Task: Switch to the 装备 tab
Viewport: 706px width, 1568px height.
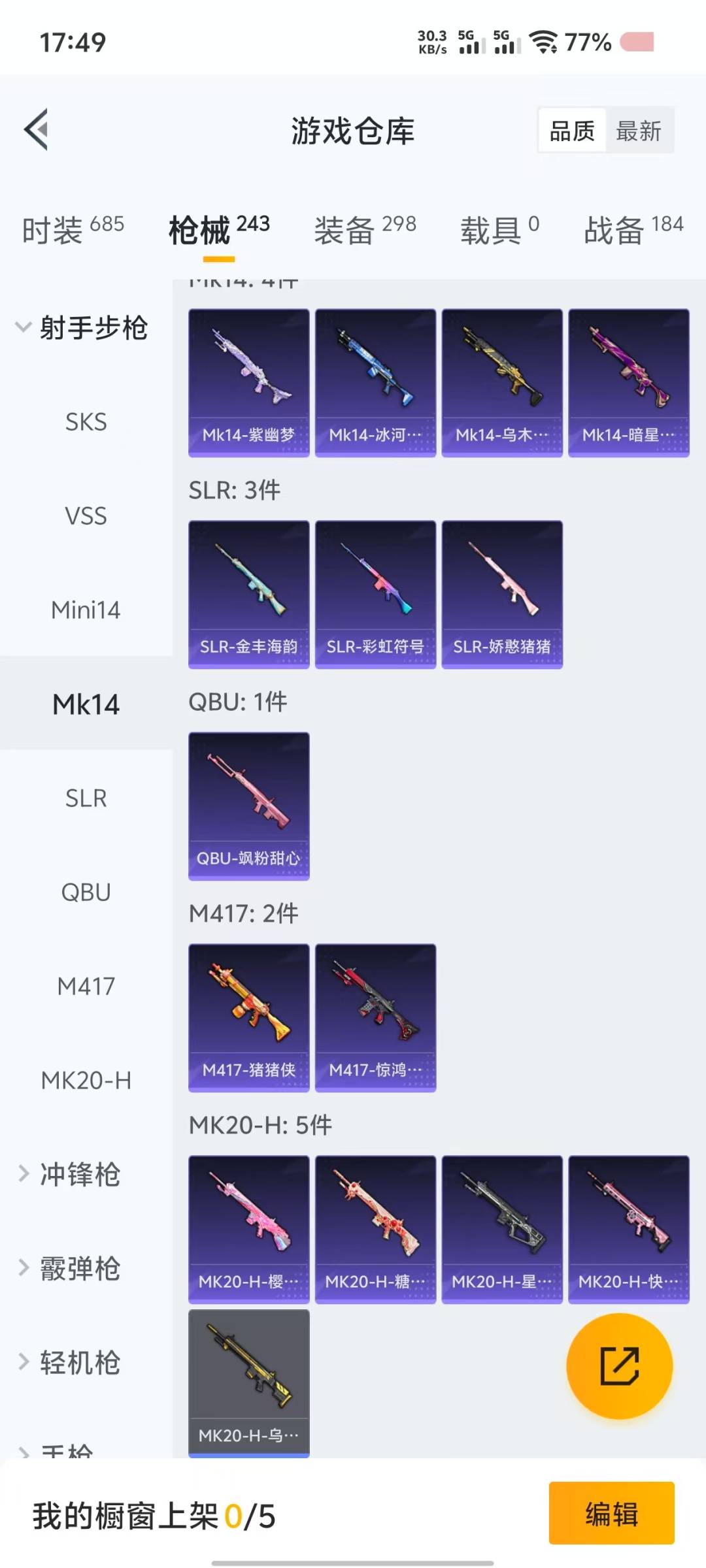Action: [x=365, y=230]
